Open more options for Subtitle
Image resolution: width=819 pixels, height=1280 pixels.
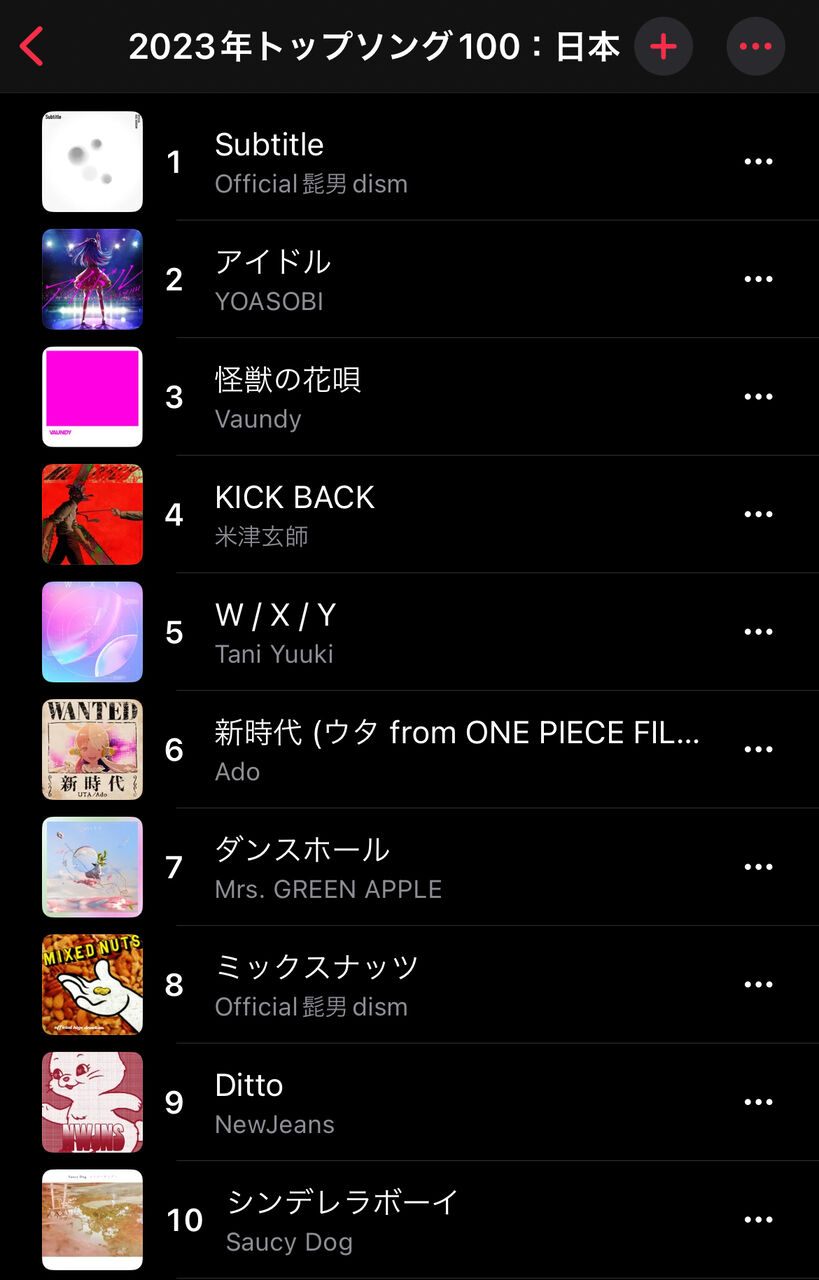click(758, 161)
